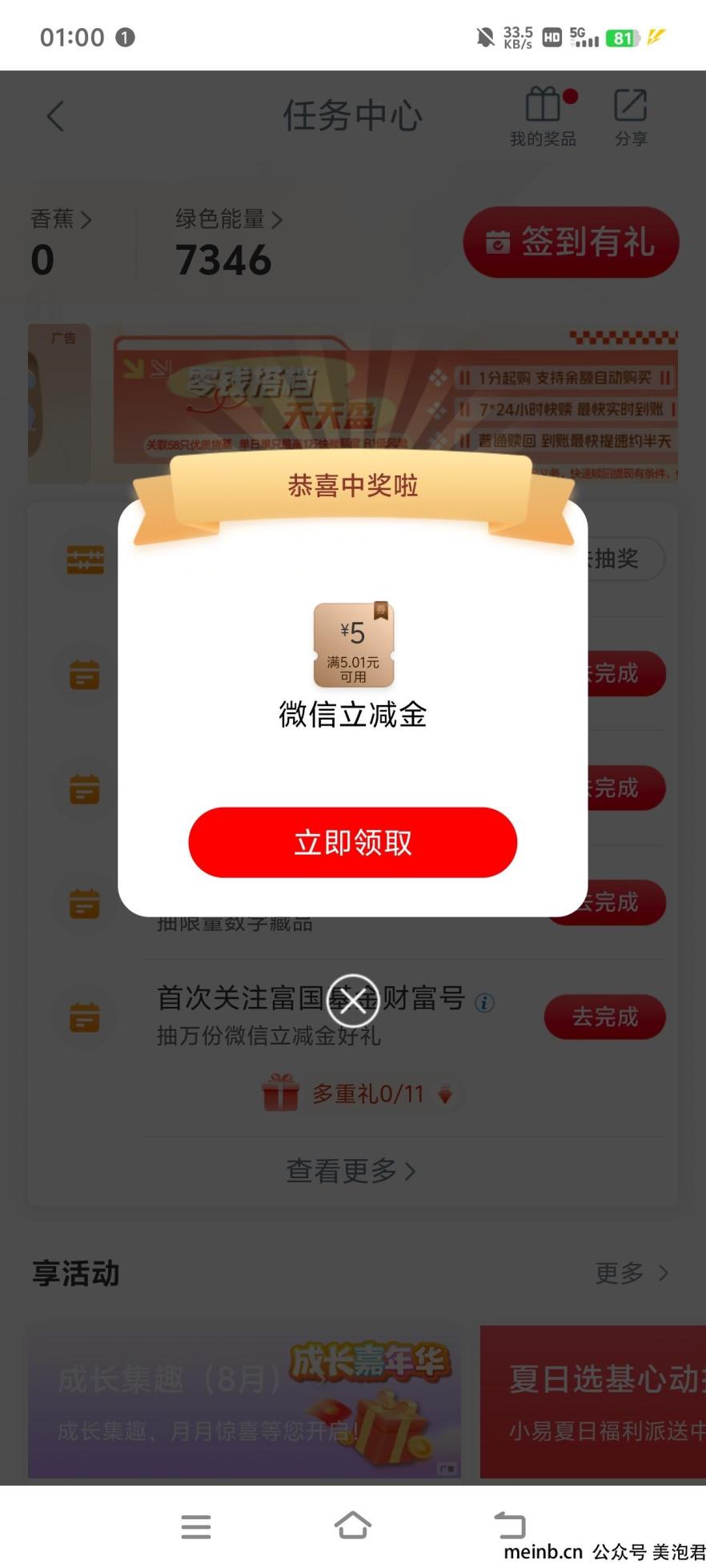Claim the prize with 立即领取
The height and width of the screenshot is (1568, 706).
[352, 842]
